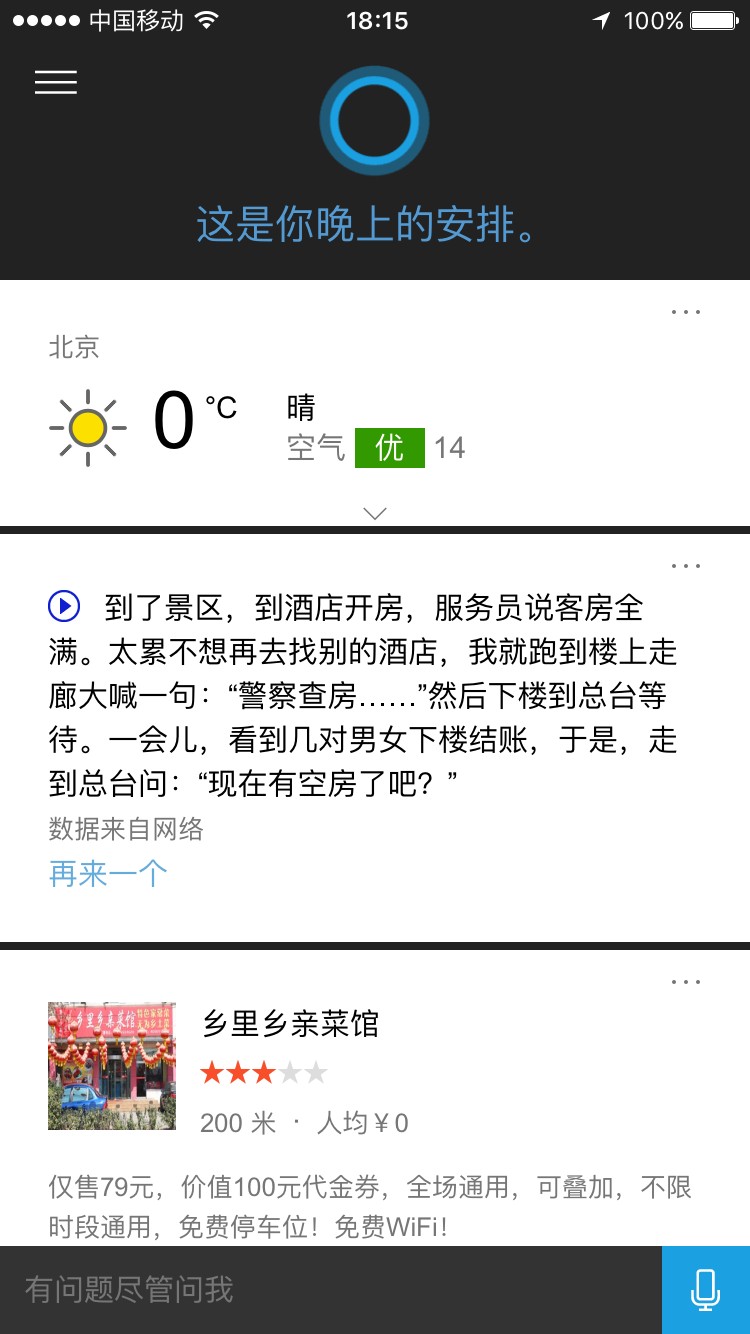The width and height of the screenshot is (750, 1334).
Task: Open the hamburger drawer menu
Action: [x=56, y=82]
